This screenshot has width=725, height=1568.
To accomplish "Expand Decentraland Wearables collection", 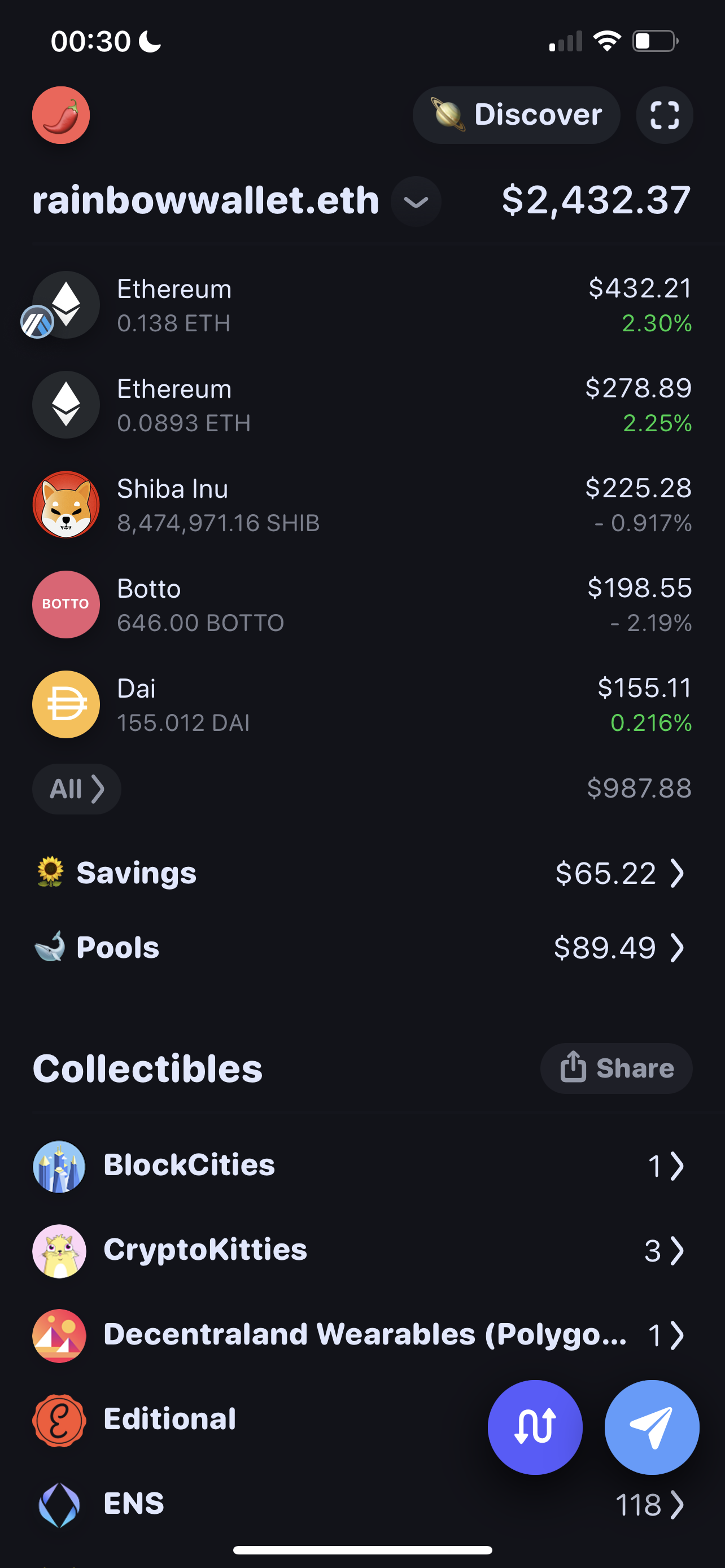I will (x=361, y=1335).
